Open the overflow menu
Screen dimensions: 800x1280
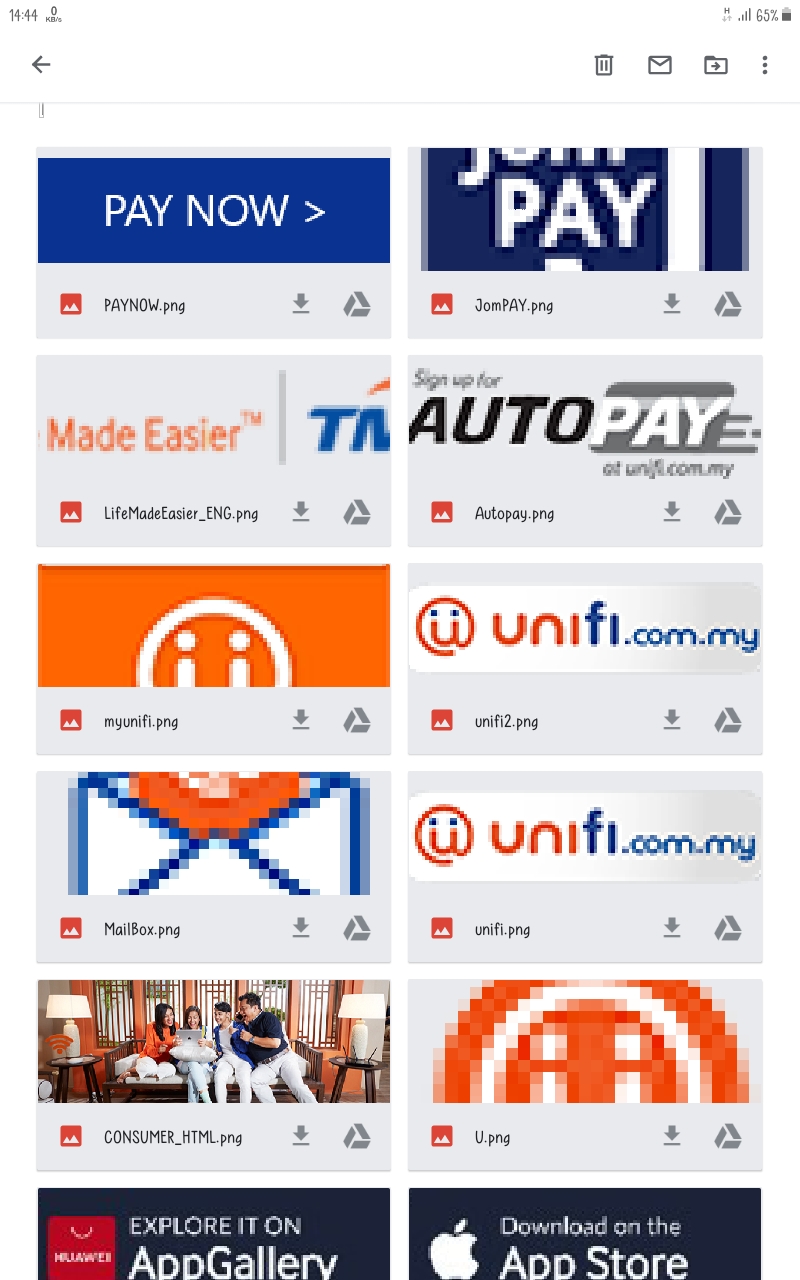pyautogui.click(x=765, y=65)
